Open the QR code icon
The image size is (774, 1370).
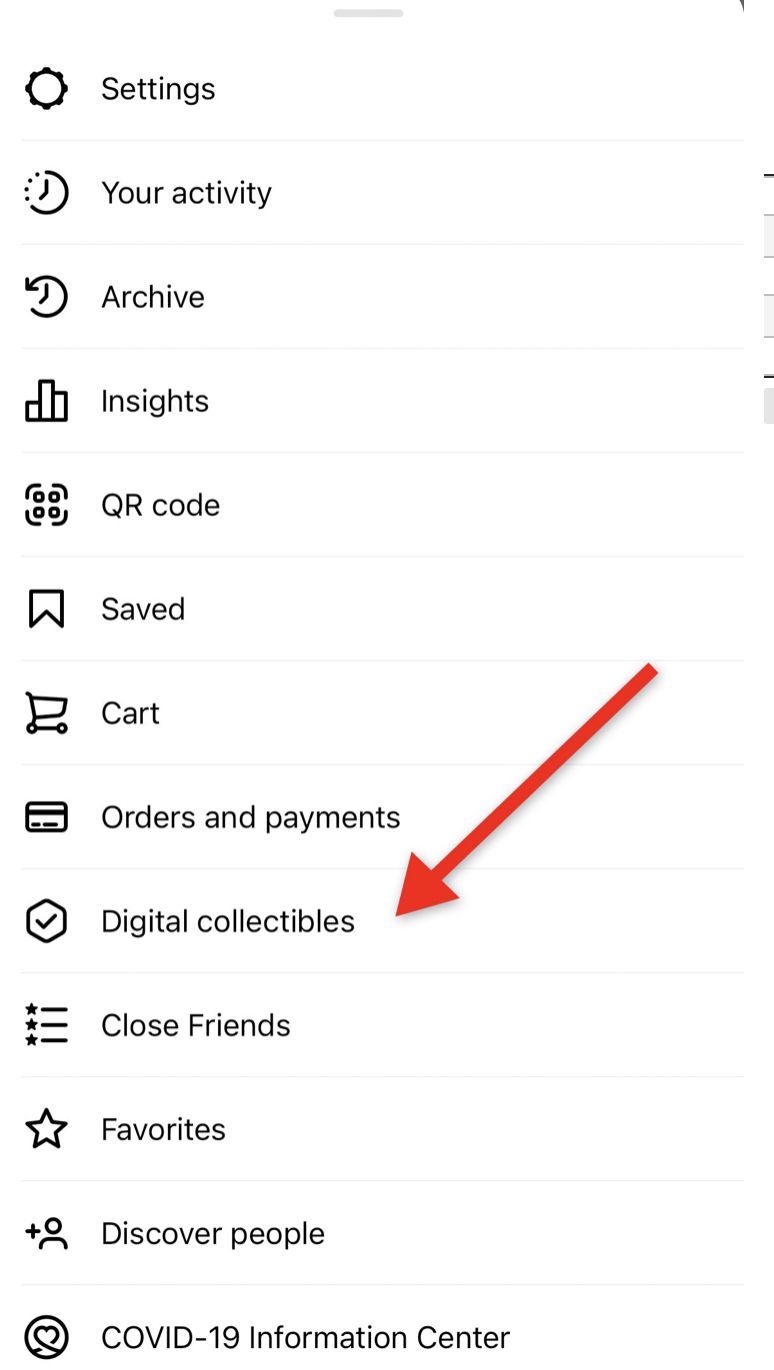(46, 505)
